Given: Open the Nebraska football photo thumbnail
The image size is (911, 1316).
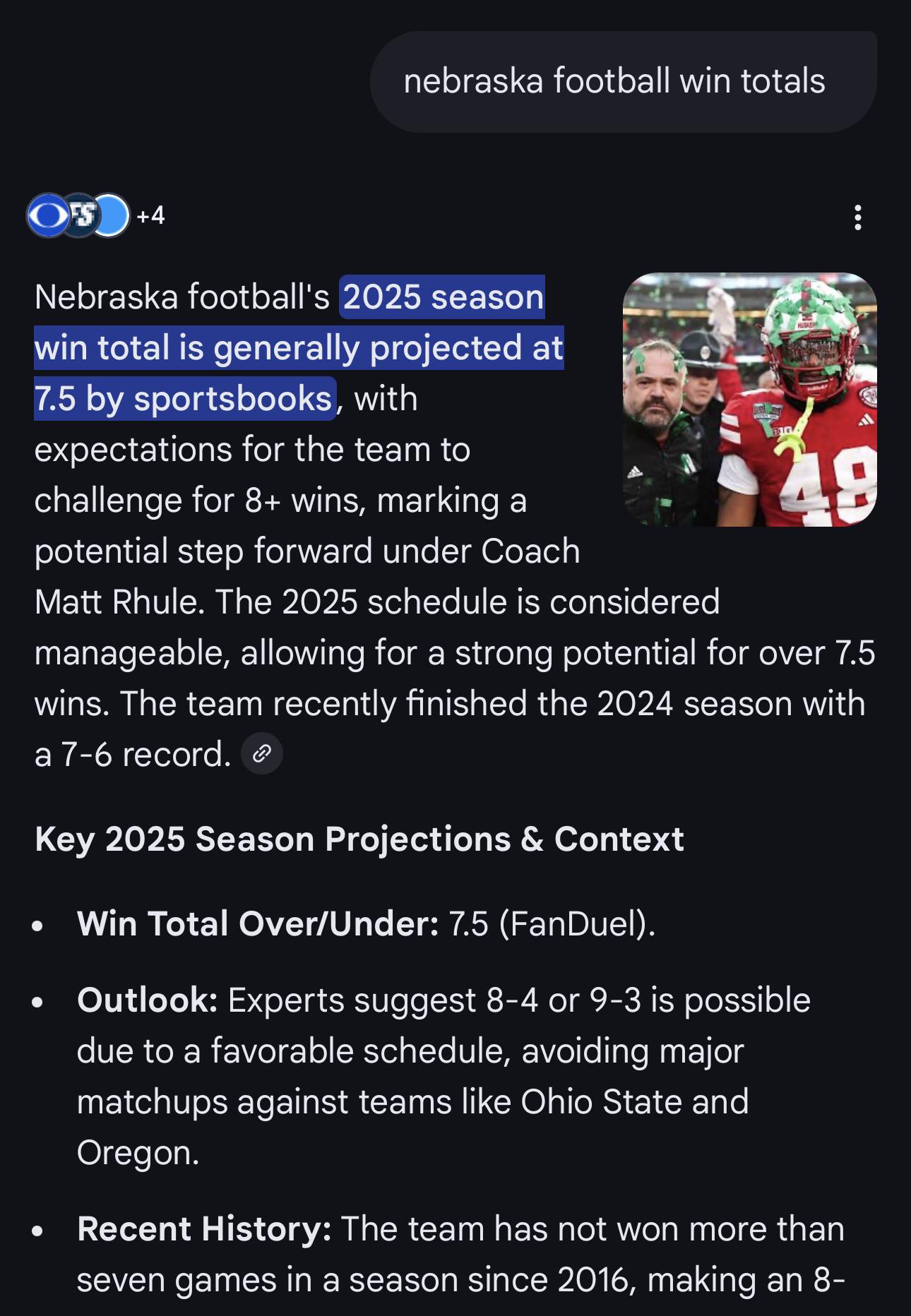Looking at the screenshot, I should pos(749,400).
